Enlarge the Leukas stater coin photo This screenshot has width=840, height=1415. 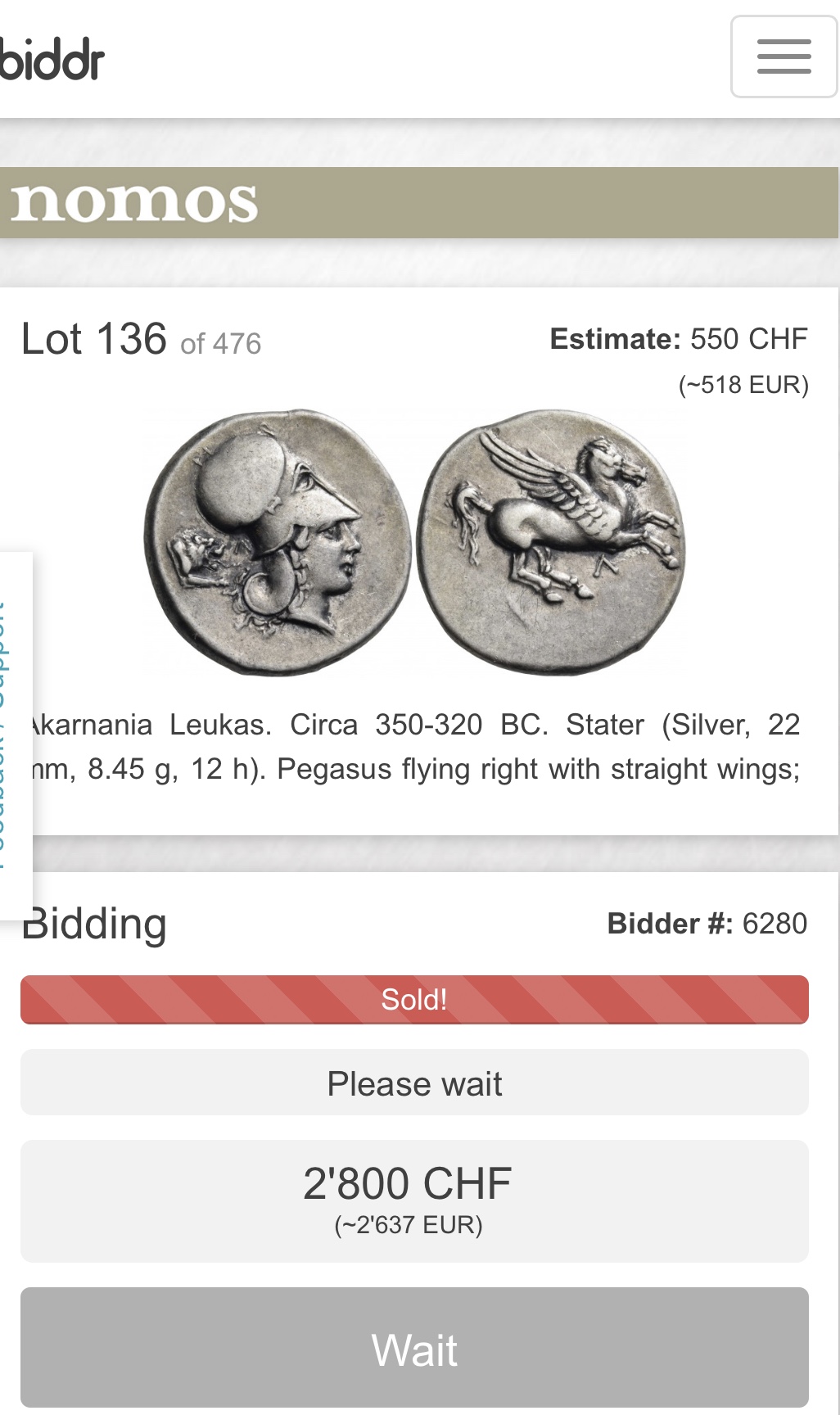click(x=414, y=543)
